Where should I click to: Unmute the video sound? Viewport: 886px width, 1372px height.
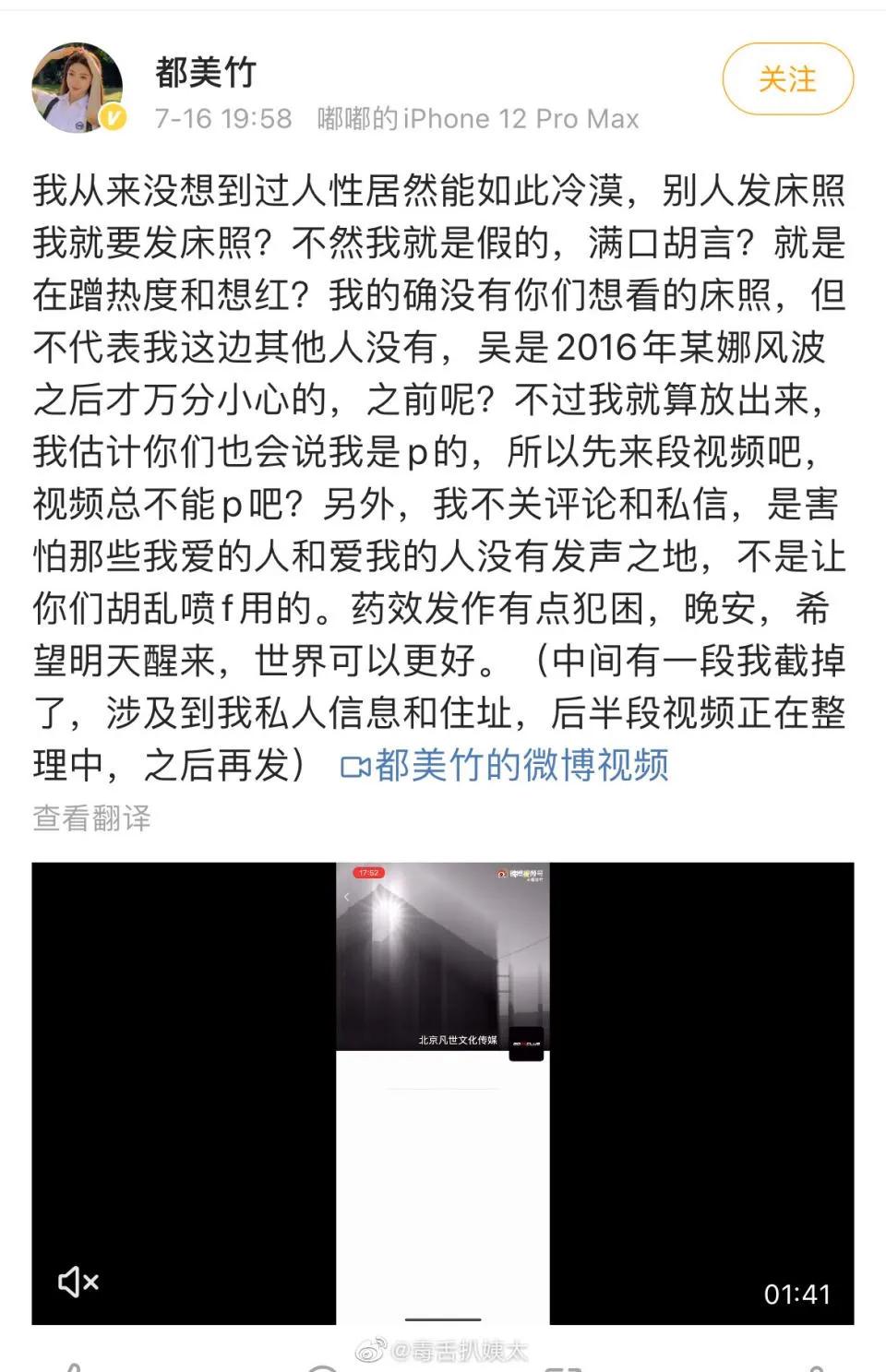(78, 1281)
